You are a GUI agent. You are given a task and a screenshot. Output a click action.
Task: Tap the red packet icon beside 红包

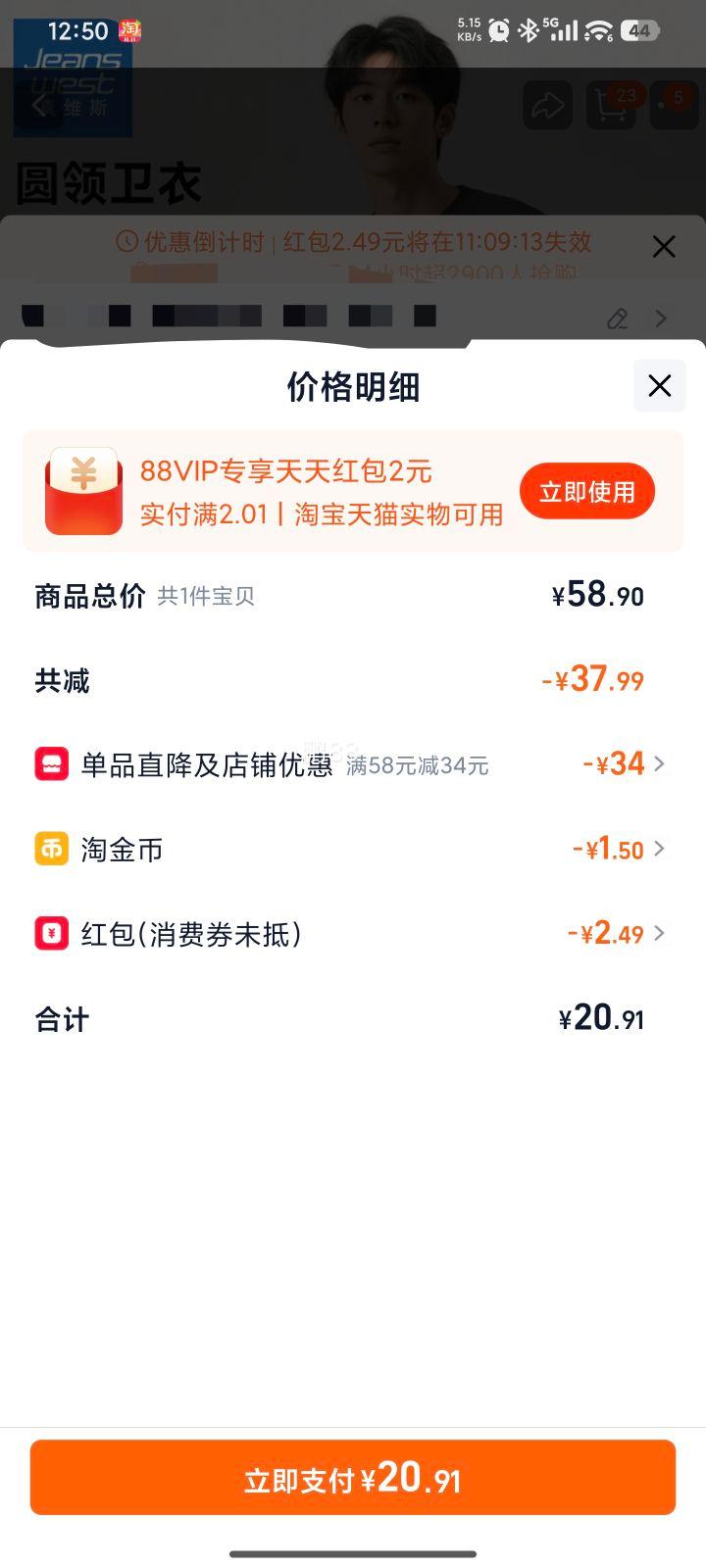coord(50,933)
